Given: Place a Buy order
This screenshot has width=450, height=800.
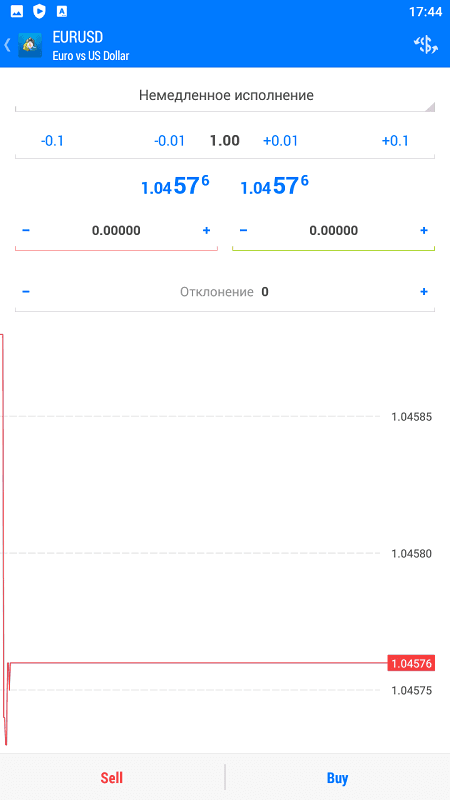Looking at the screenshot, I should [337, 778].
